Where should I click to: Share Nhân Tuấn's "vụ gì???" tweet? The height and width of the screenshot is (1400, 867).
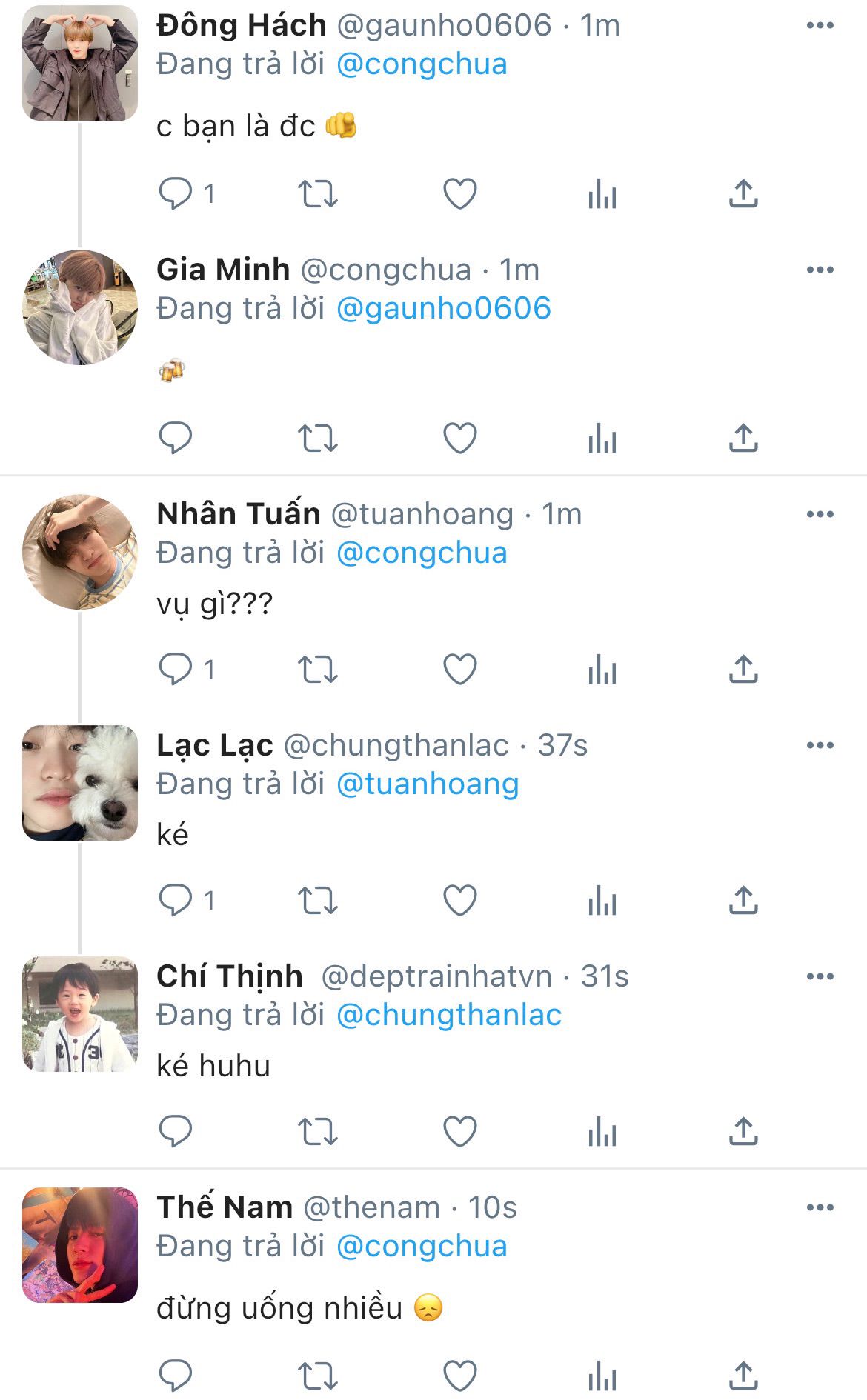[x=743, y=670]
